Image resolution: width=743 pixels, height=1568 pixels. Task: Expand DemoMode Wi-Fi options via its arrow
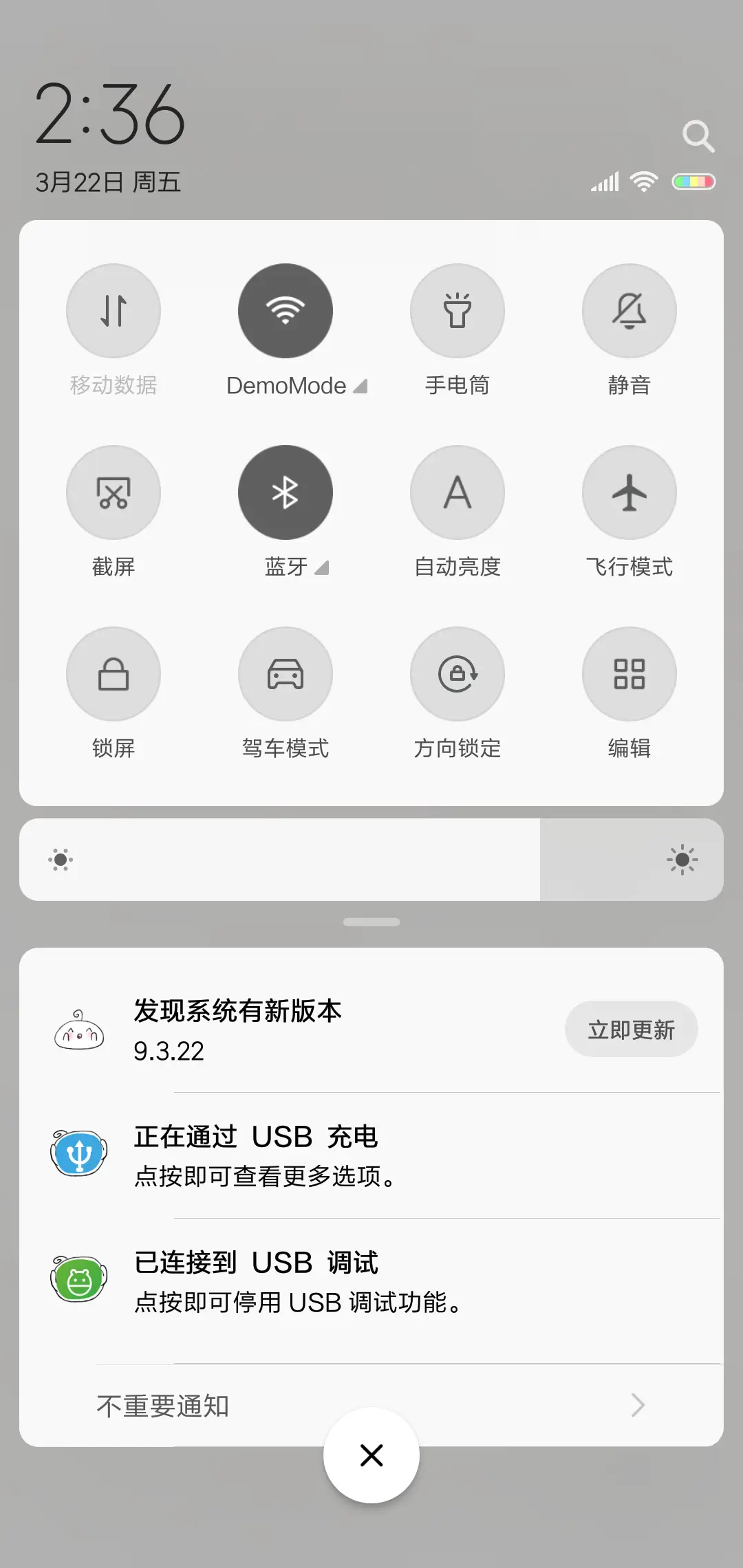pos(360,386)
